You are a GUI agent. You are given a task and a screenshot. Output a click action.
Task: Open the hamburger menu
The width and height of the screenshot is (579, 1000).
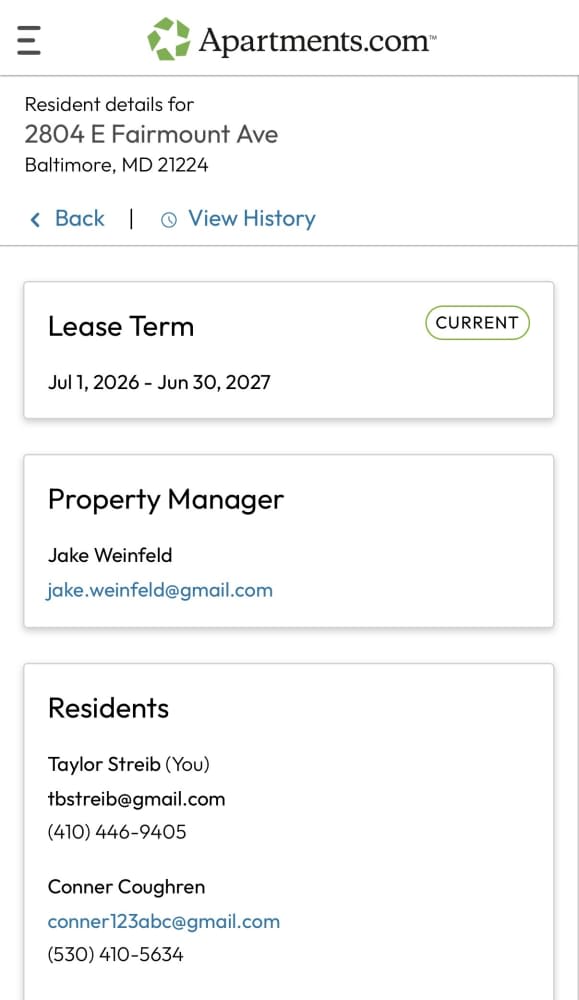click(x=29, y=40)
